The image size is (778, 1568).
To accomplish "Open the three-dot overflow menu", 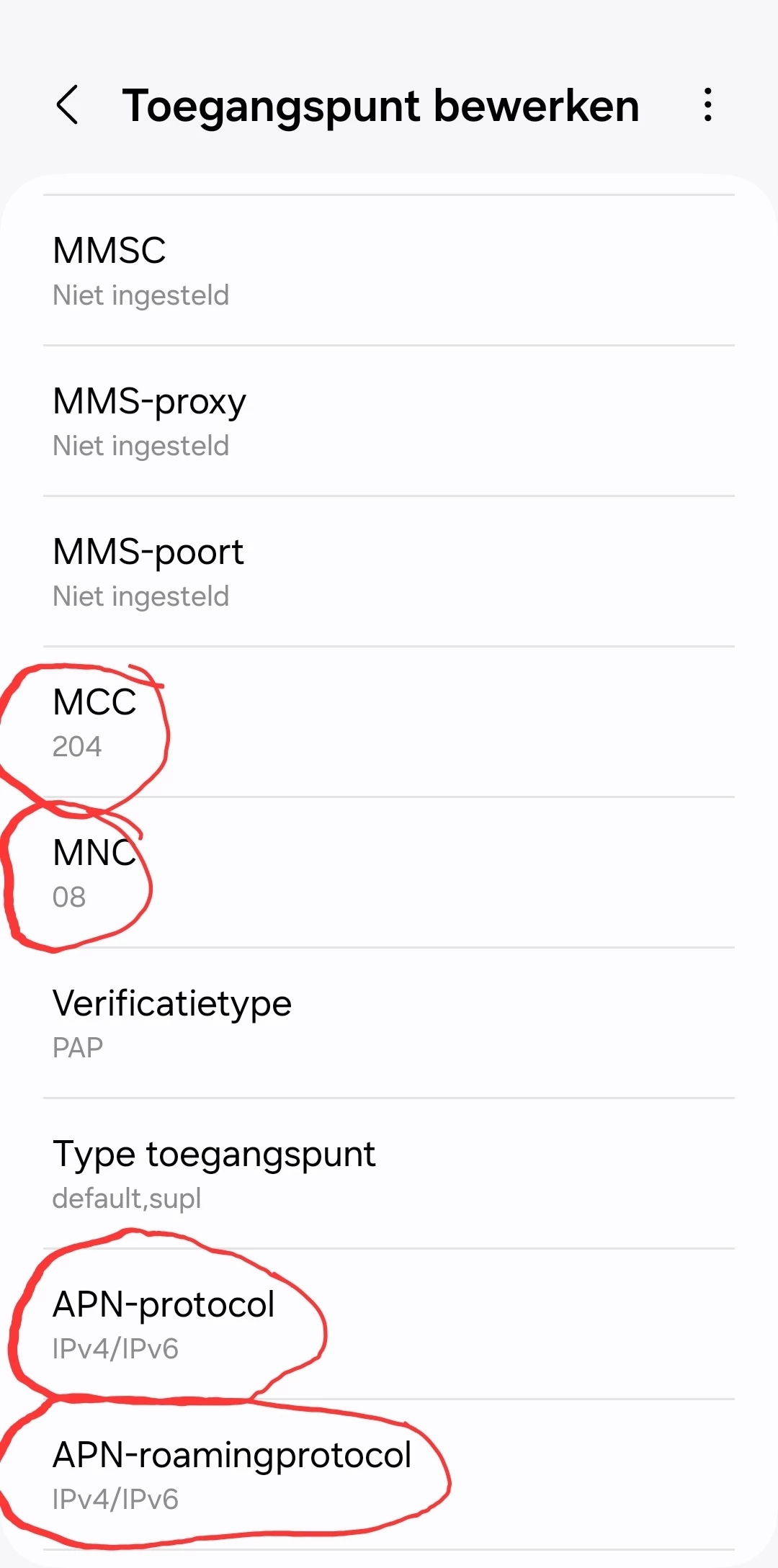I will click(708, 106).
